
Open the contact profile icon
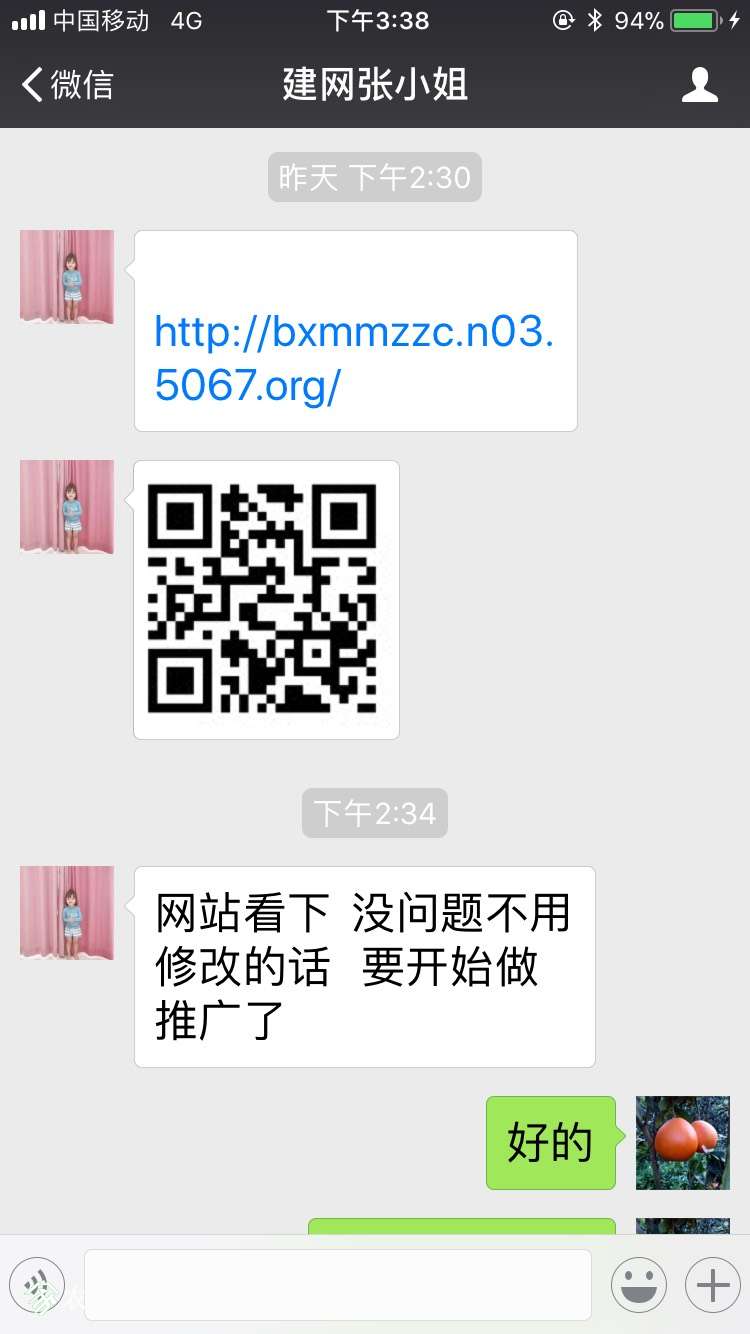click(699, 85)
